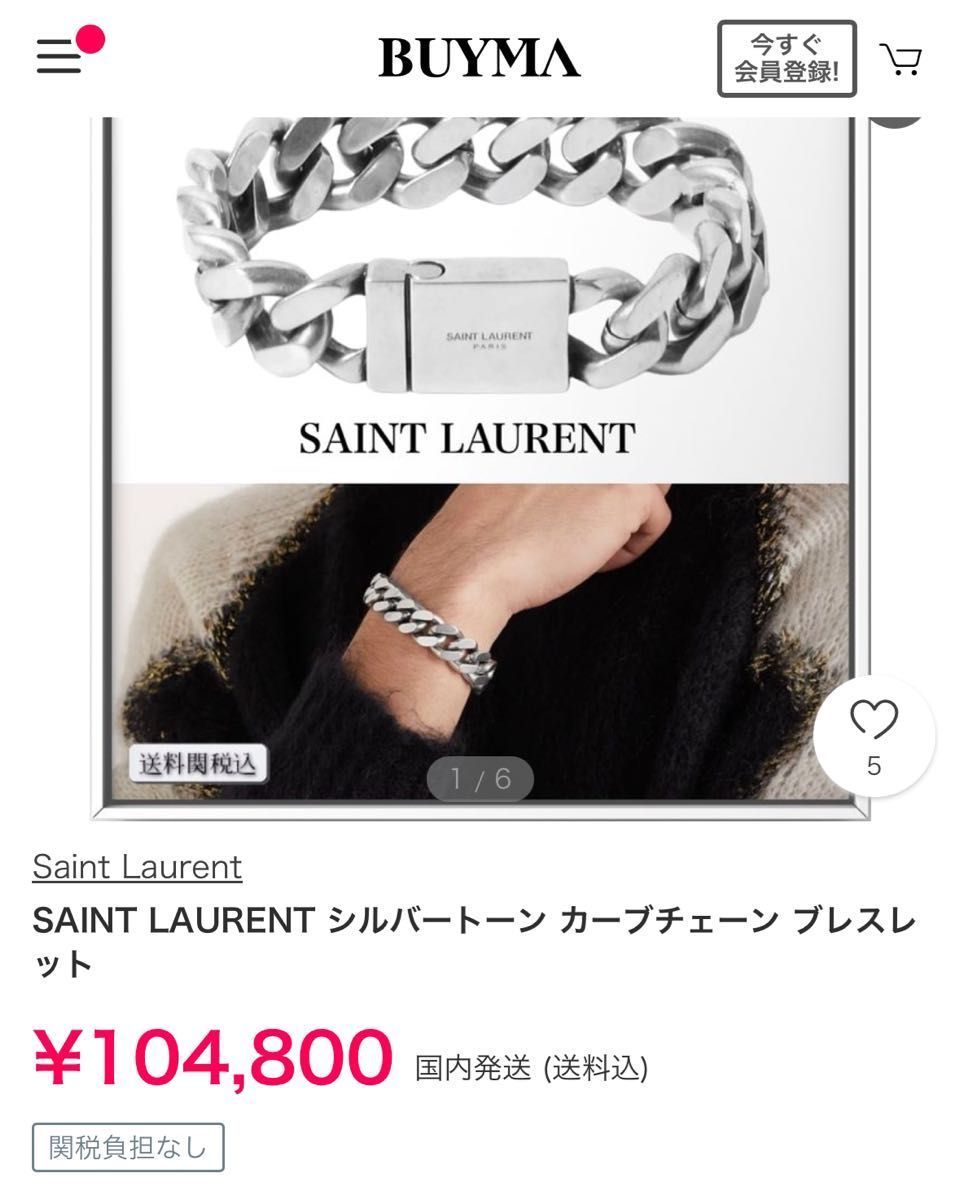This screenshot has width=960, height=1200.
Task: Click the 送料関税込 badge on the photo
Action: click(196, 764)
